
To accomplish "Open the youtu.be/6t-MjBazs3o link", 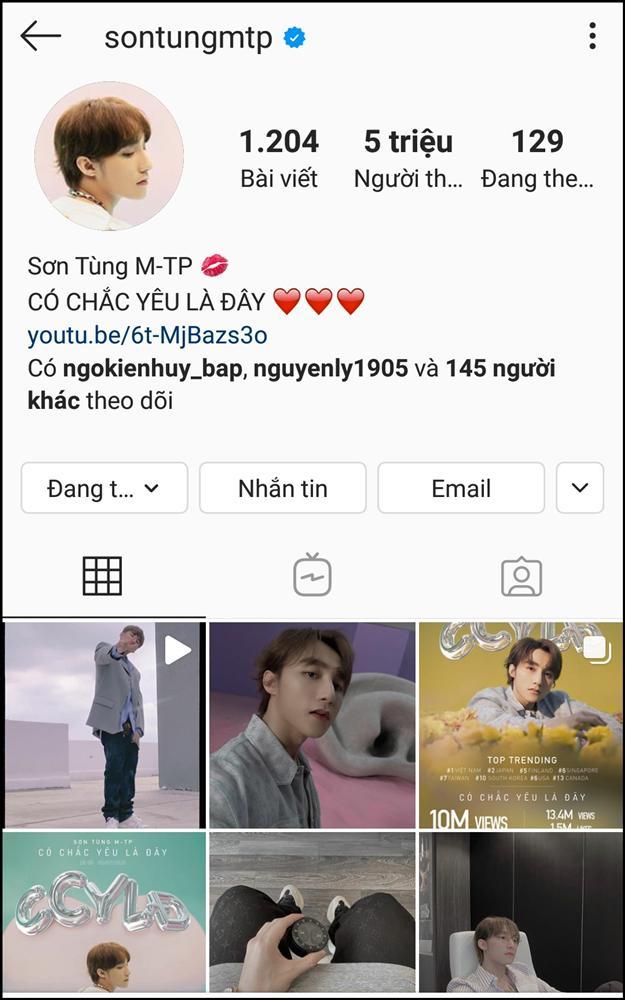I will pos(147,334).
